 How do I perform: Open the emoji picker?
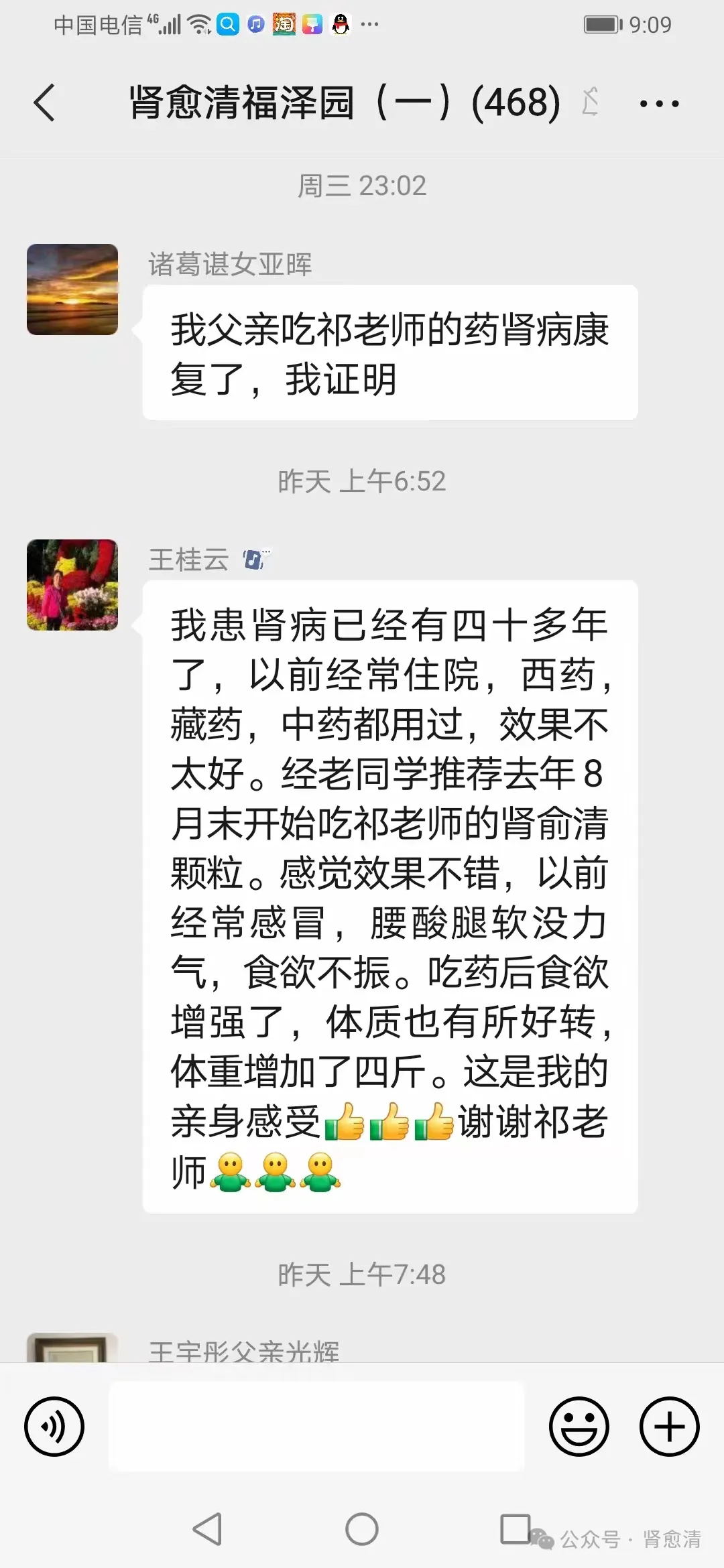[x=579, y=1426]
